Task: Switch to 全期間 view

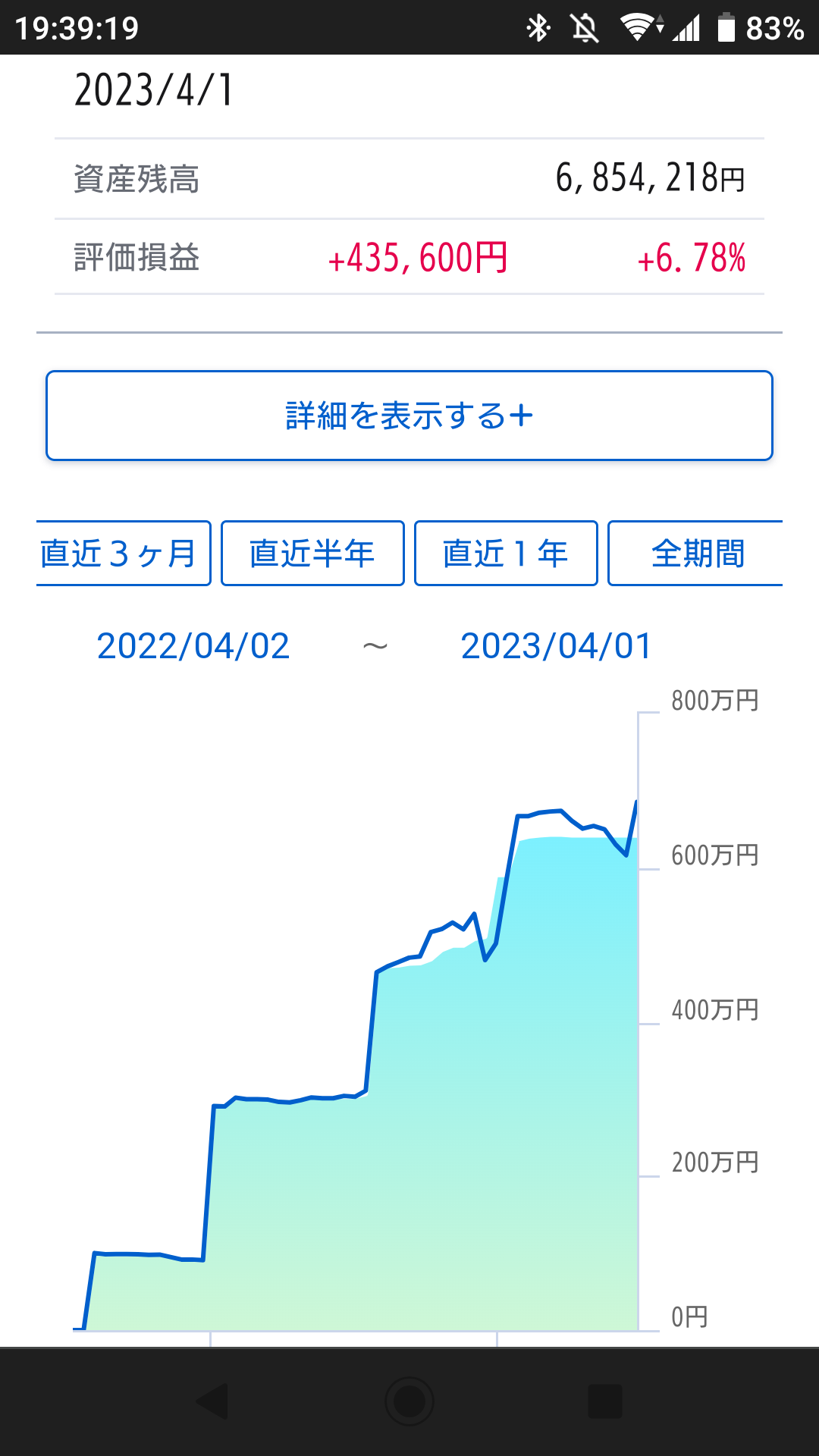Action: pos(696,554)
